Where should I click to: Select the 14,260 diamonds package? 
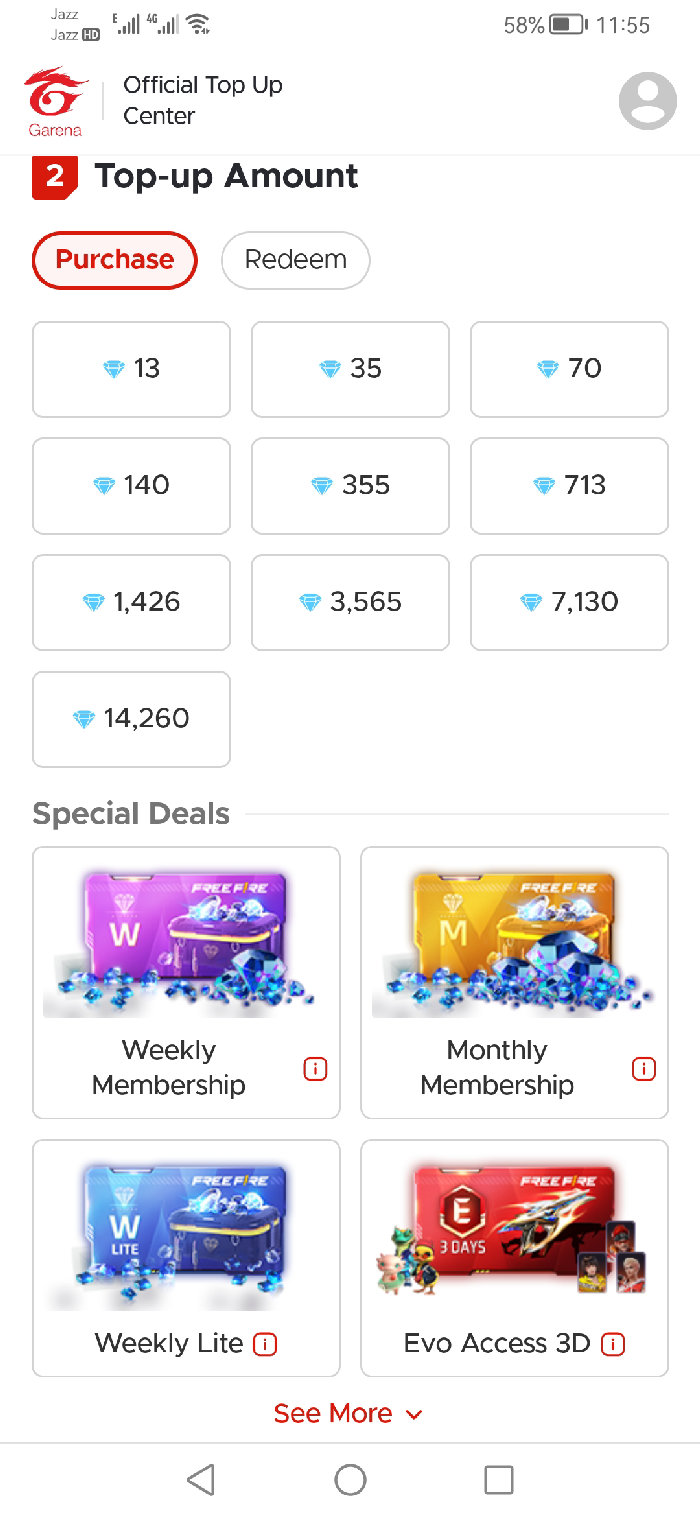click(132, 719)
